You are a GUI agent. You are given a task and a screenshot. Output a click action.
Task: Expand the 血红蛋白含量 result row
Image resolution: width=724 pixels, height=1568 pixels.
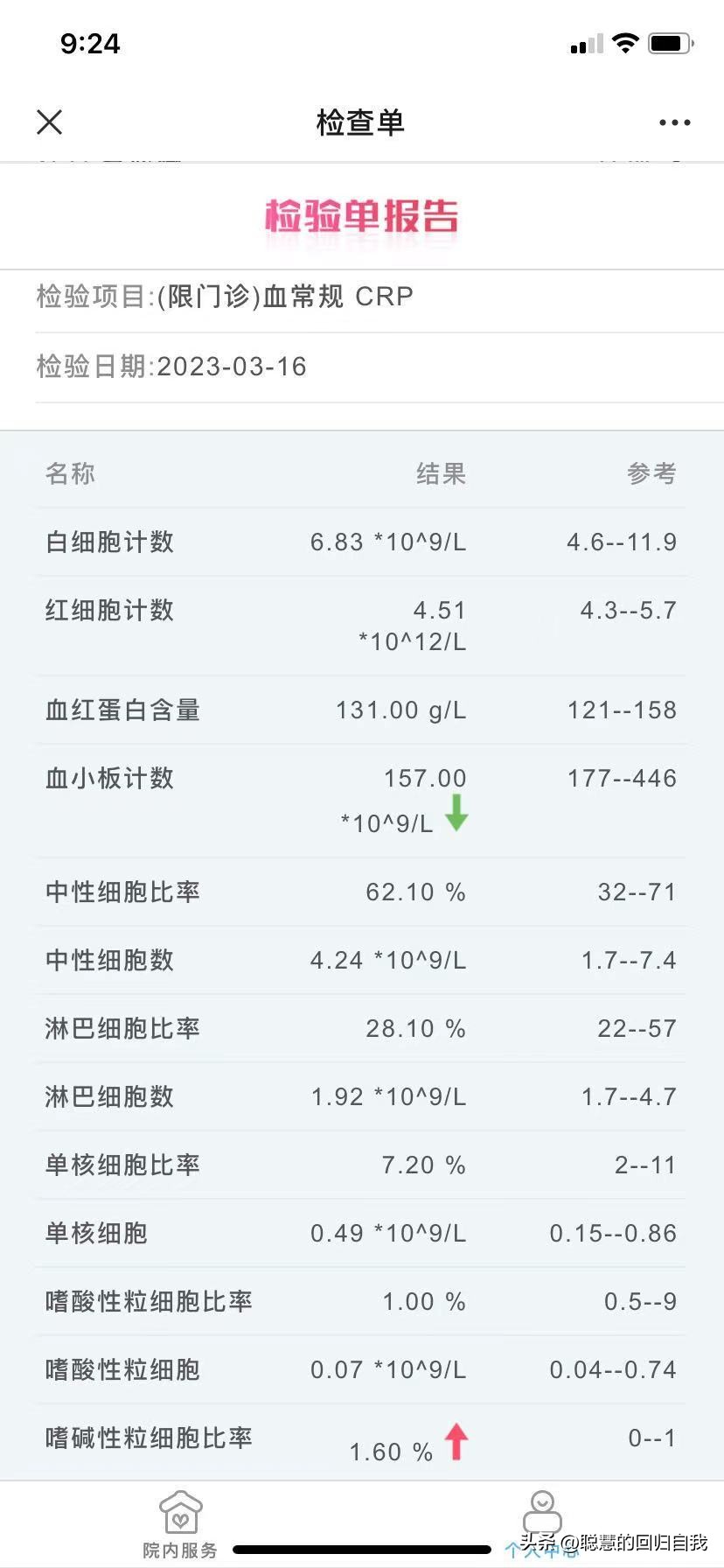click(362, 710)
